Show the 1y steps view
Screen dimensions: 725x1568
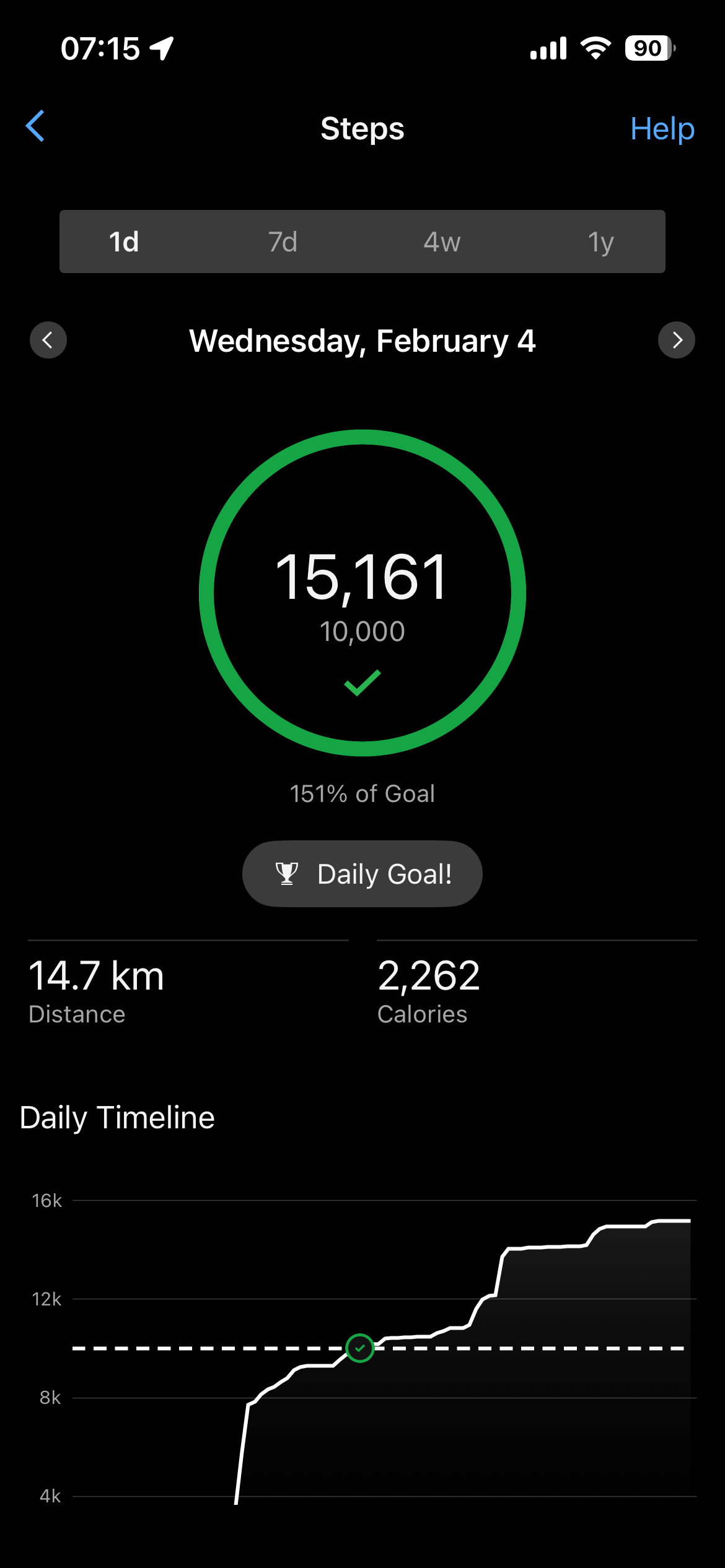600,242
